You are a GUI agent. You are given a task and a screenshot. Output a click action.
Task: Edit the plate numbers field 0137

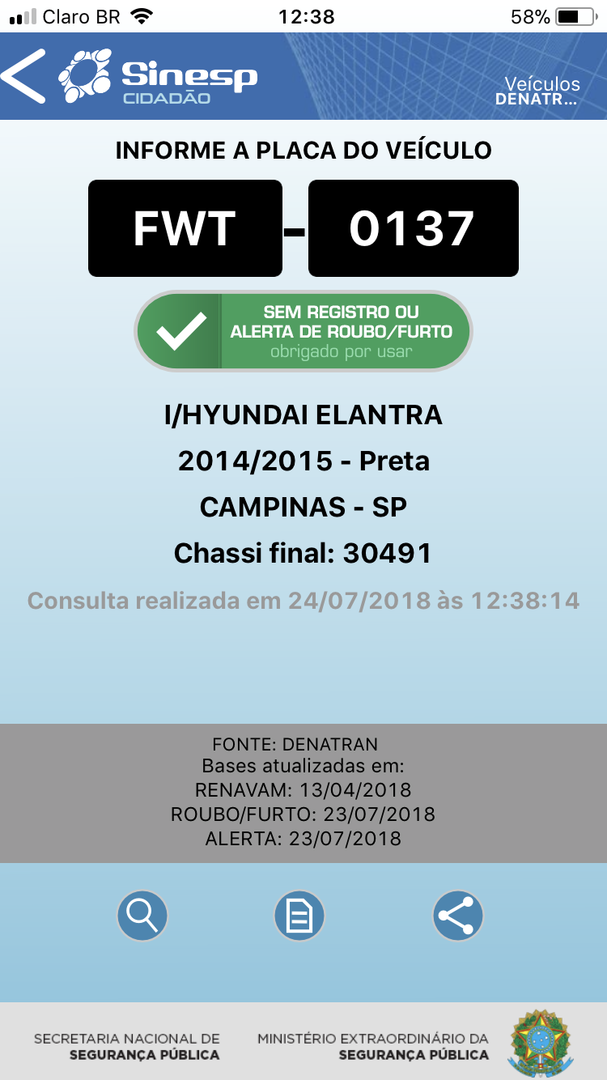pos(413,229)
